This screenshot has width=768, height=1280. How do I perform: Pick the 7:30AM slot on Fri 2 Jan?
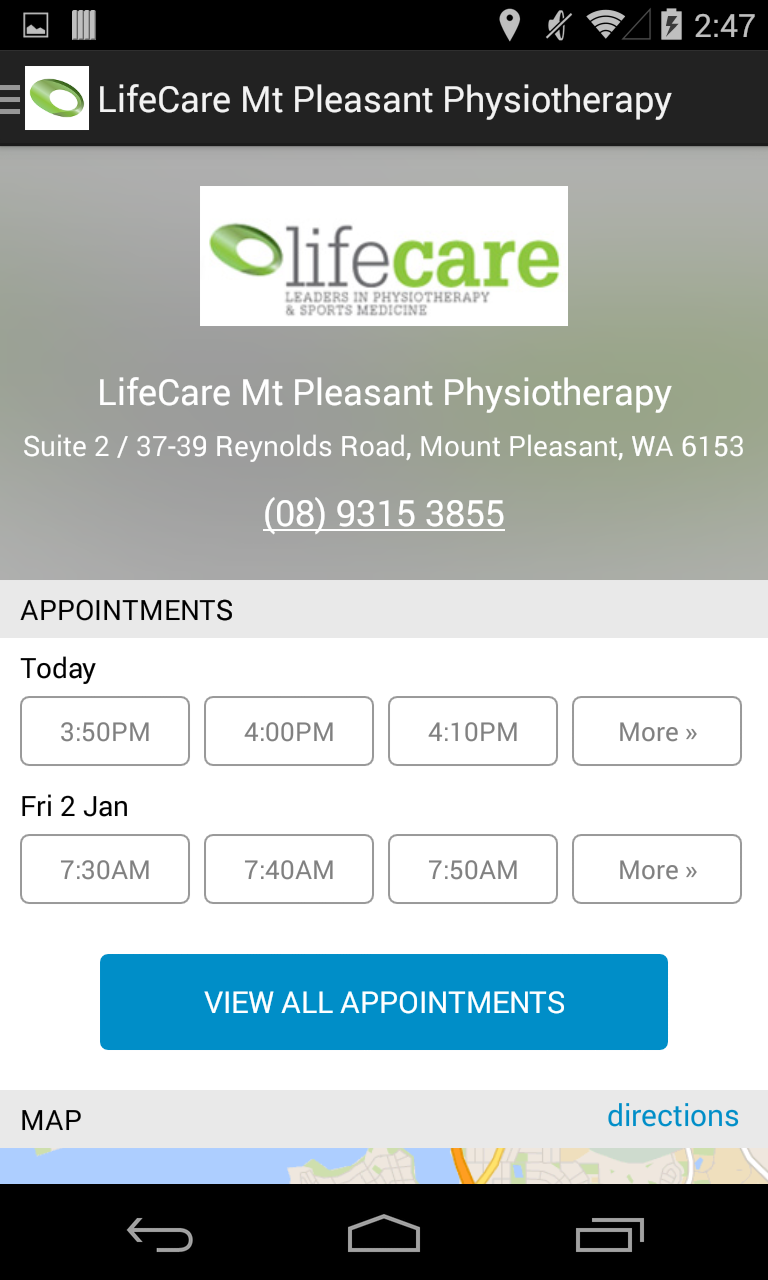[x=105, y=869]
